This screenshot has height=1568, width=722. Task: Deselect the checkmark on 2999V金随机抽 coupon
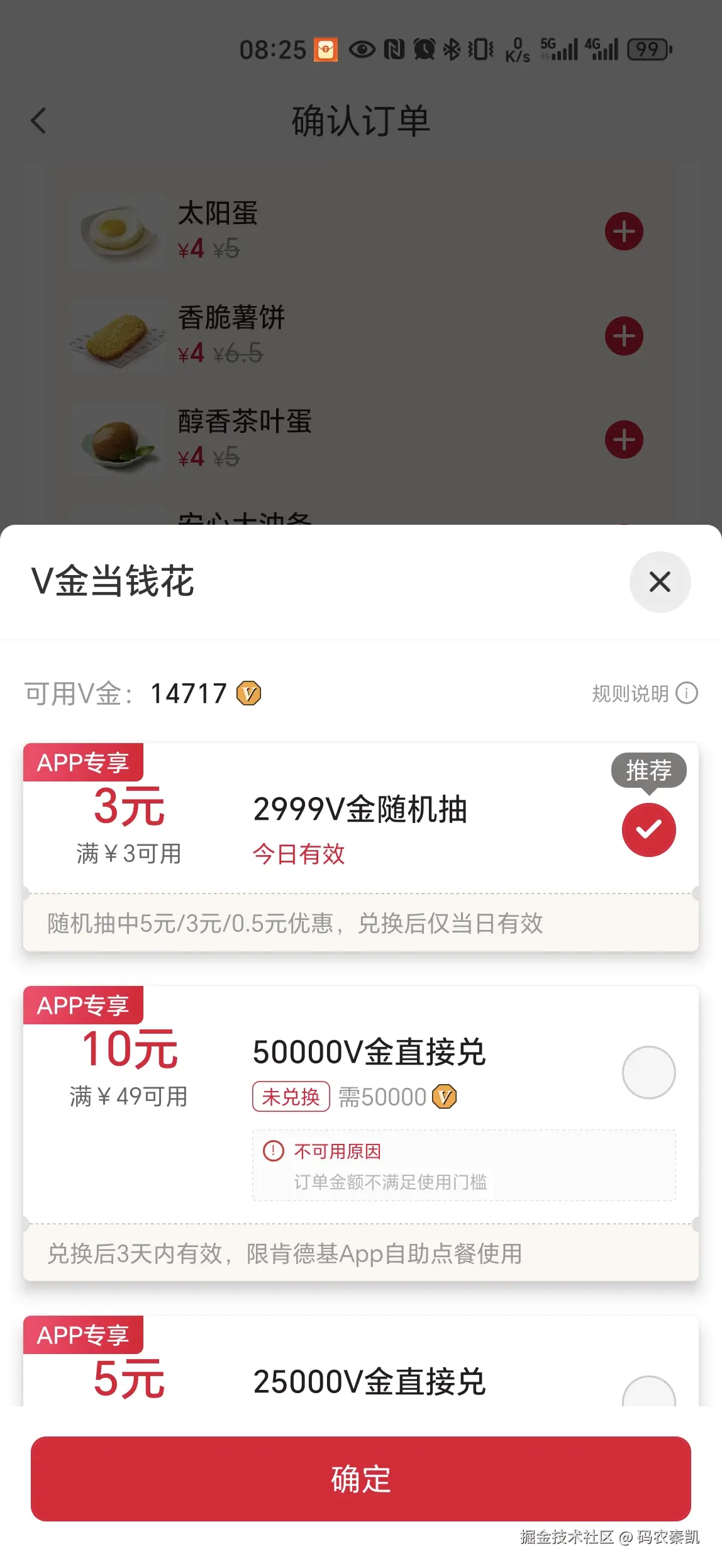[x=648, y=829]
